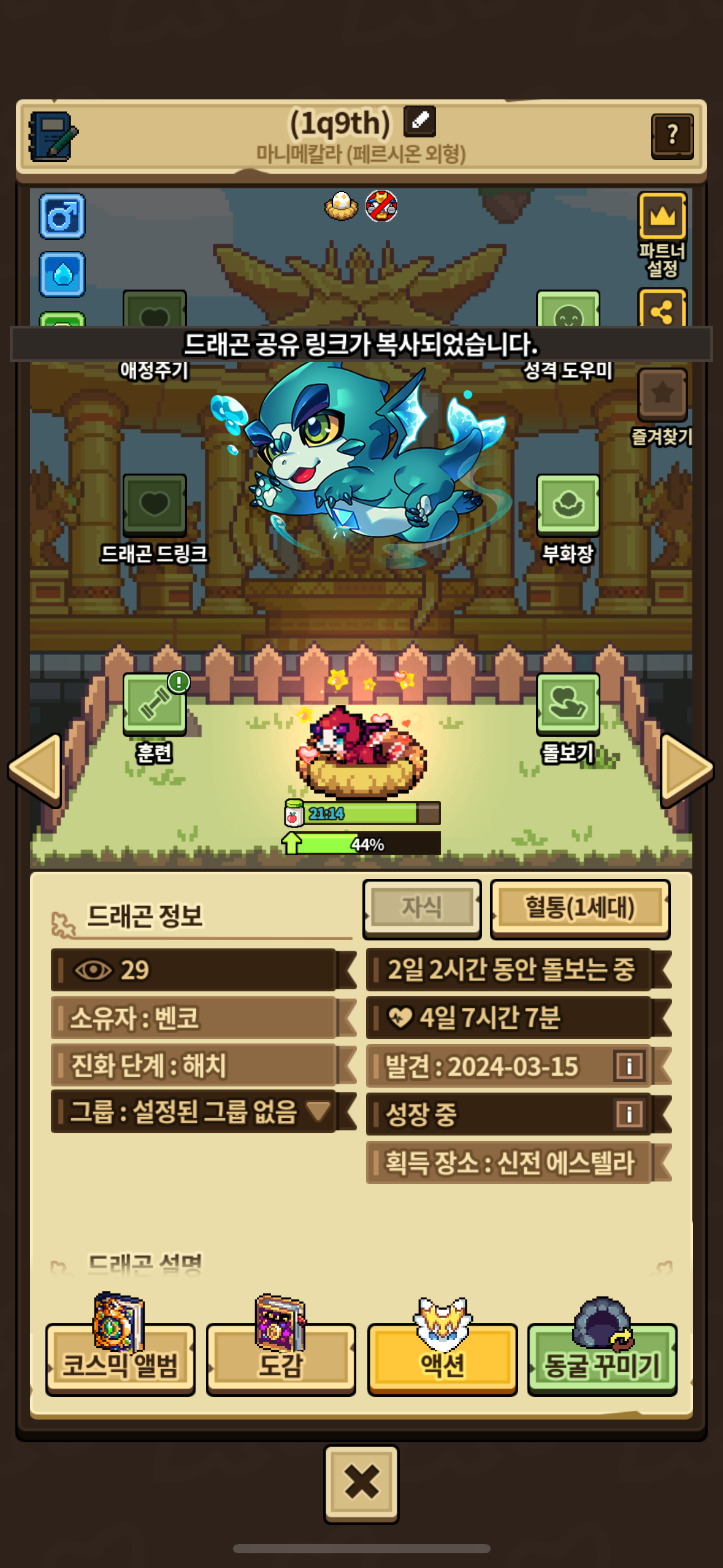Screen dimensions: 723x1568
Task: Expand the 그룹 group dropdown
Action: 318,1111
